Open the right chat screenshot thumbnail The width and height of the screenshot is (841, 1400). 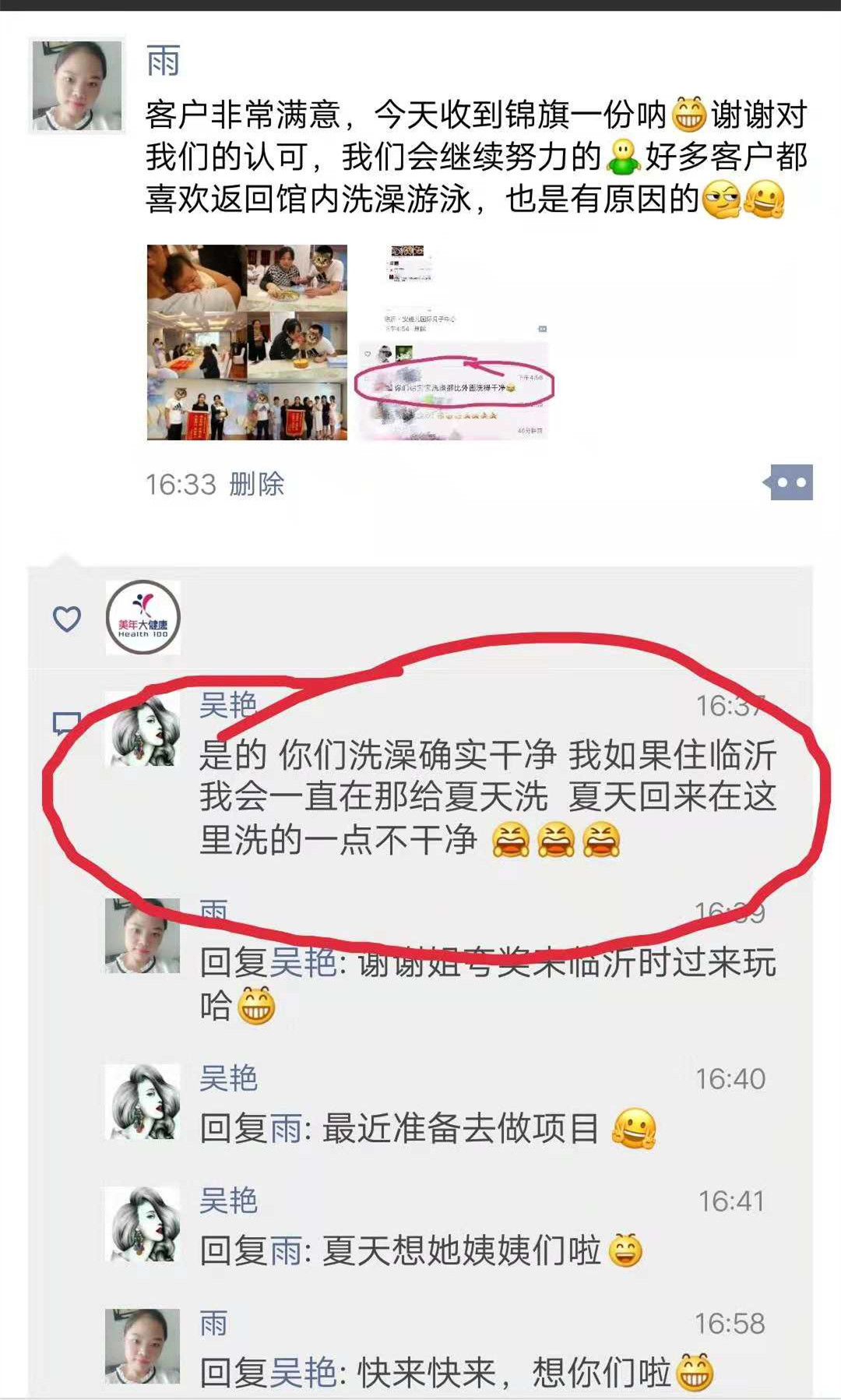pos(454,343)
